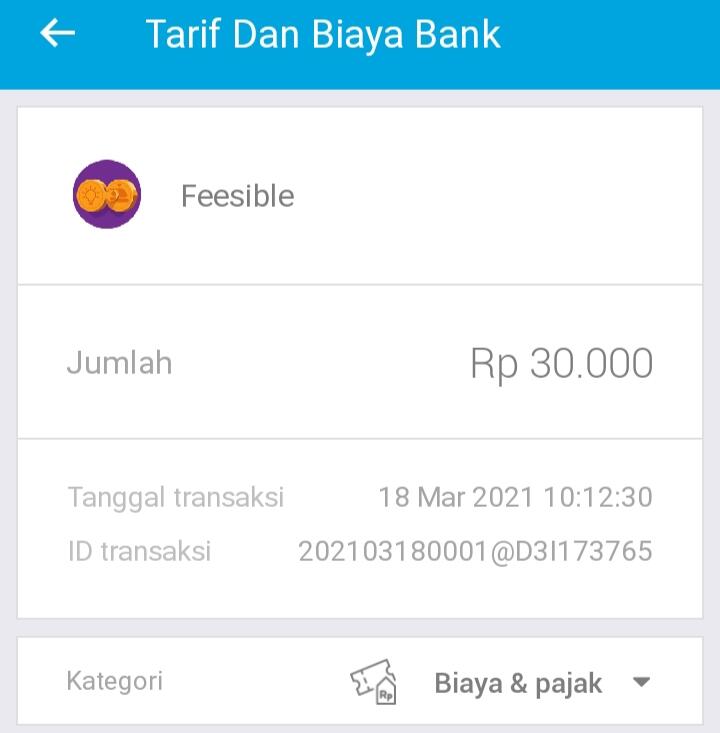
Task: Click the Feesible merchant name link
Action: point(237,195)
